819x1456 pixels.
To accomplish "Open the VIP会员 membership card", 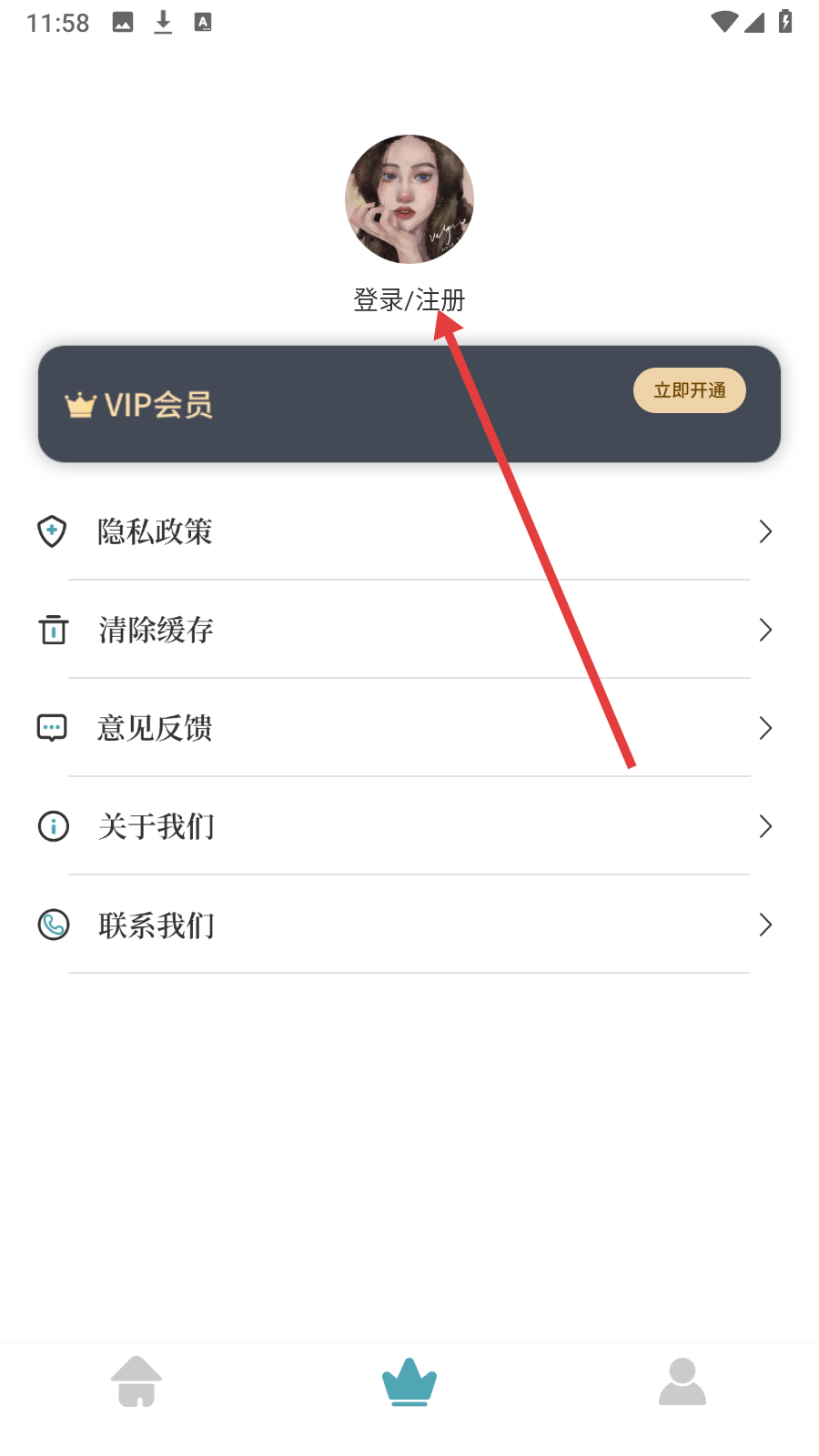I will [x=273, y=405].
